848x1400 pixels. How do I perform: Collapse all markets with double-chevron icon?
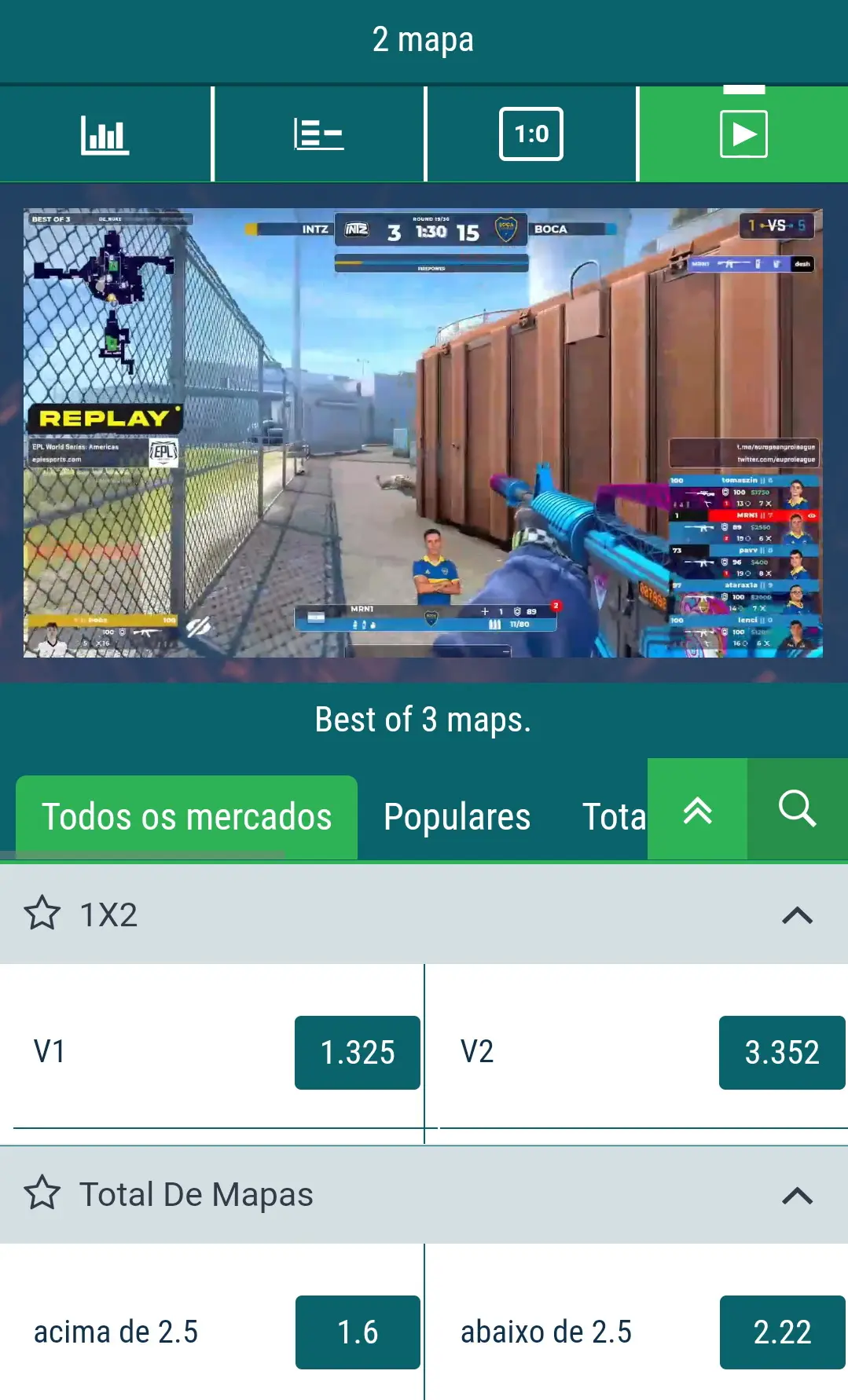tap(697, 809)
